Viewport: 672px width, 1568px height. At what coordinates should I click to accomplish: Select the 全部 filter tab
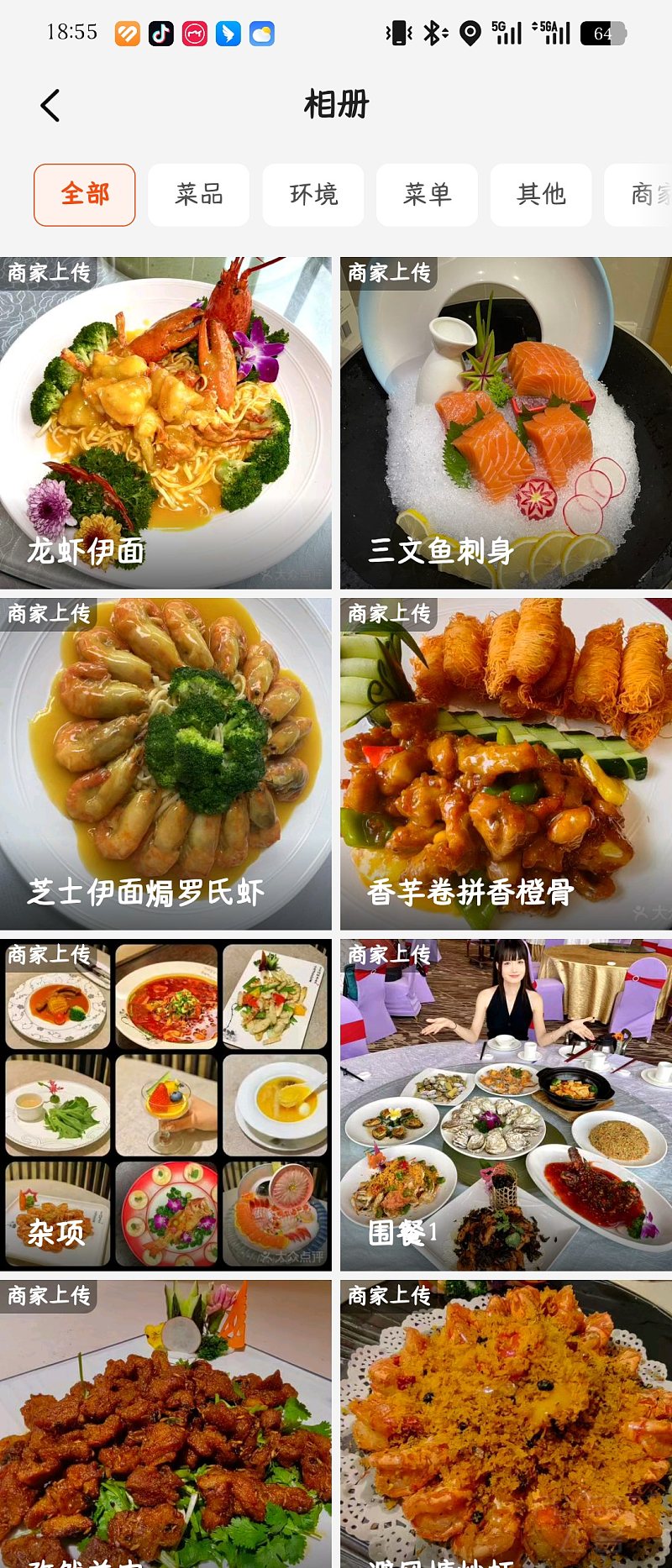tap(85, 195)
